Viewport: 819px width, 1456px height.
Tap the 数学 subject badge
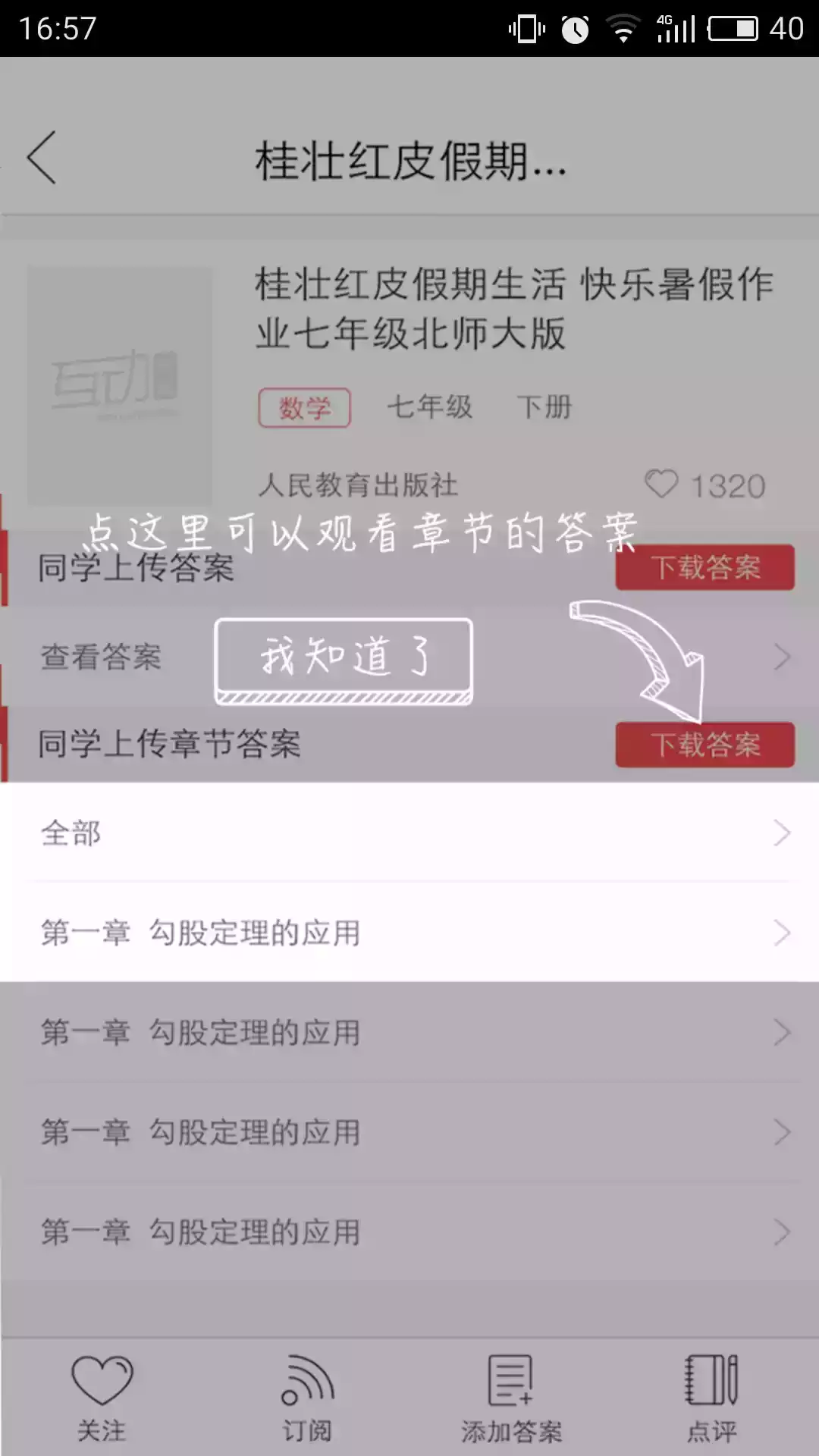point(304,408)
